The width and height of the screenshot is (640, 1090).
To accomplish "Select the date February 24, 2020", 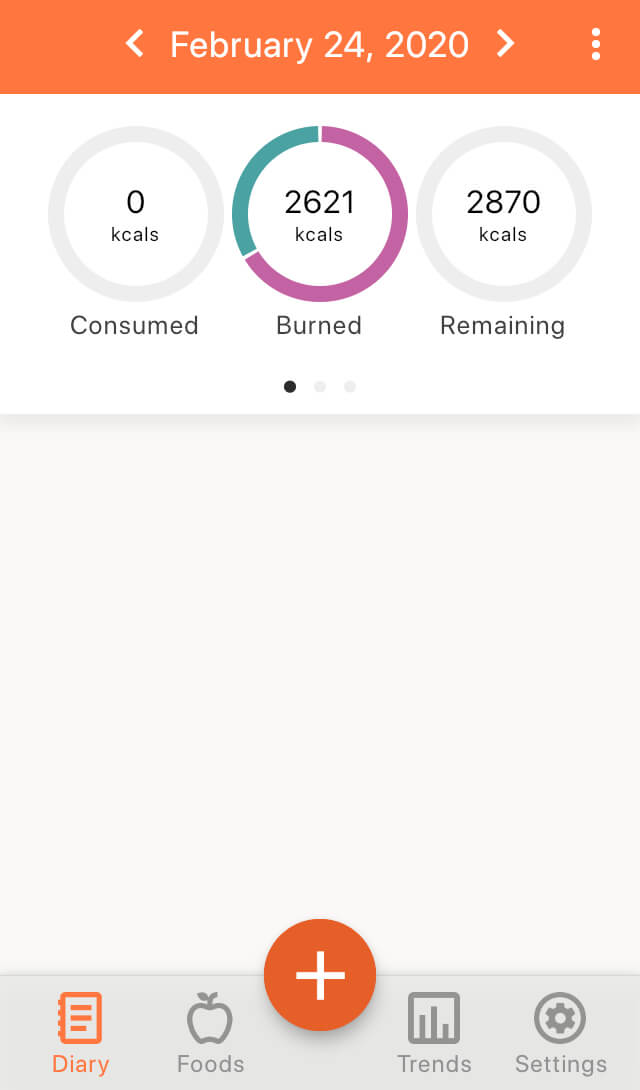I will pos(320,44).
